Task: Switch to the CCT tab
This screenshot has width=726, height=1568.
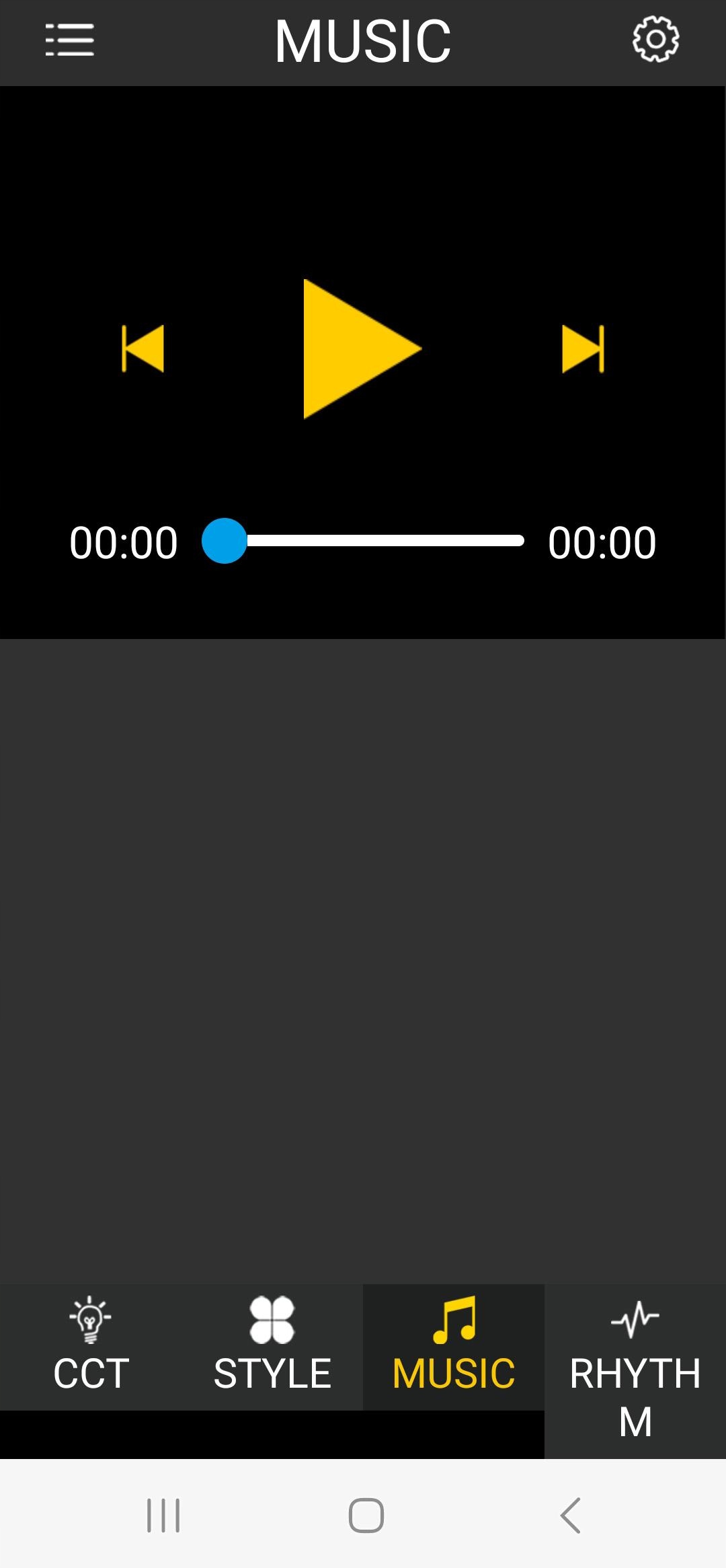Action: click(91, 1347)
